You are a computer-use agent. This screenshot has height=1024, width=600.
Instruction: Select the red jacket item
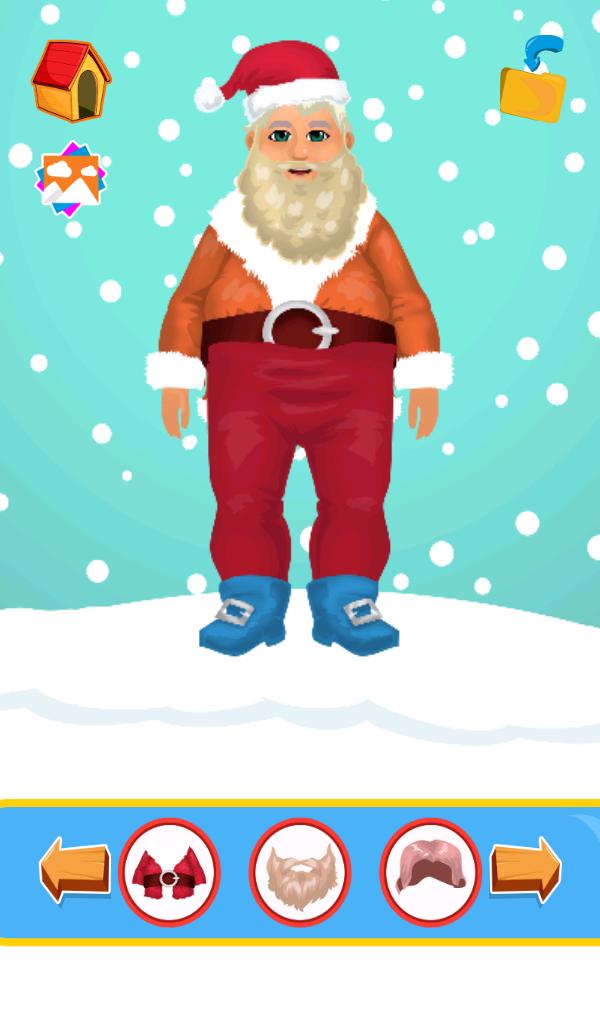coord(169,872)
